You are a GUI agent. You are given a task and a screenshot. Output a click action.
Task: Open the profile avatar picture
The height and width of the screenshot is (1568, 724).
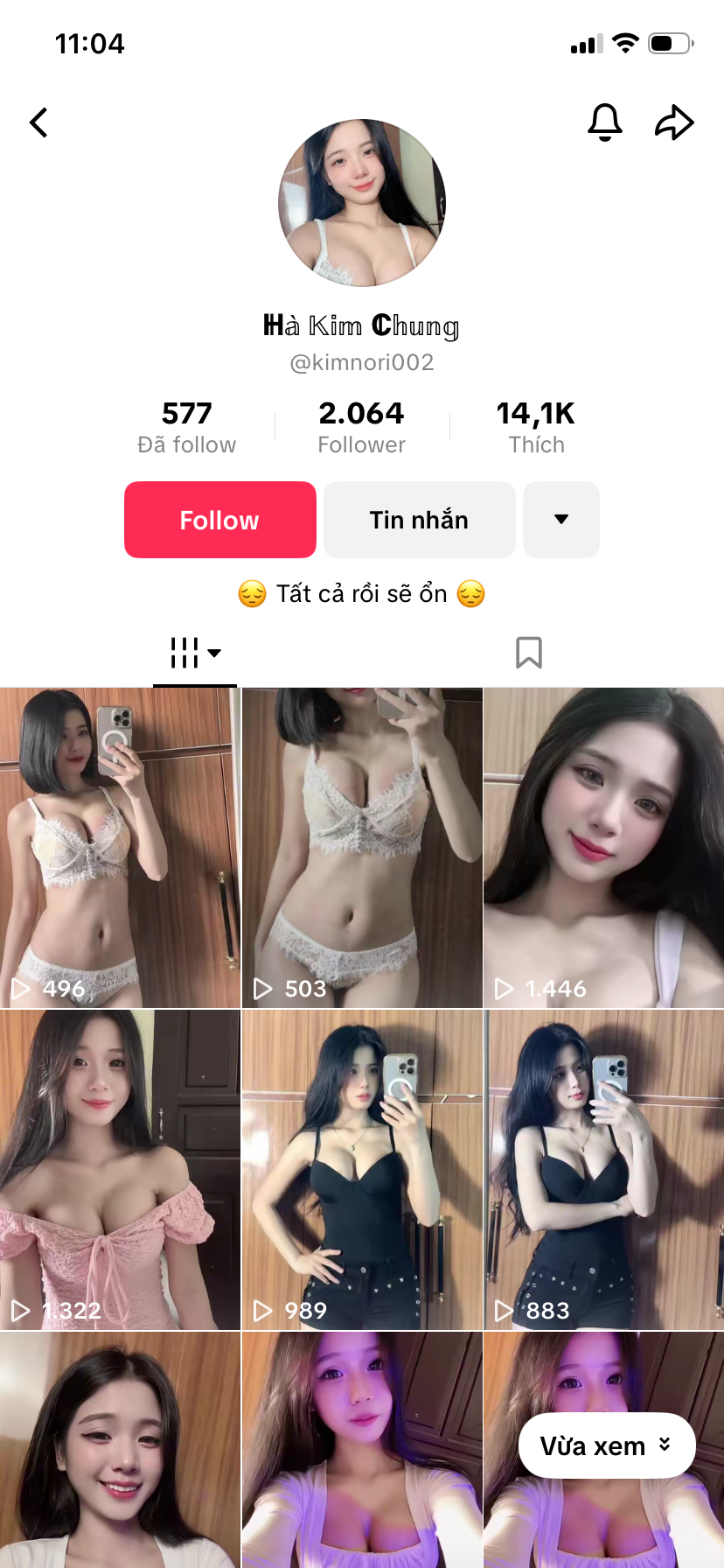(362, 203)
